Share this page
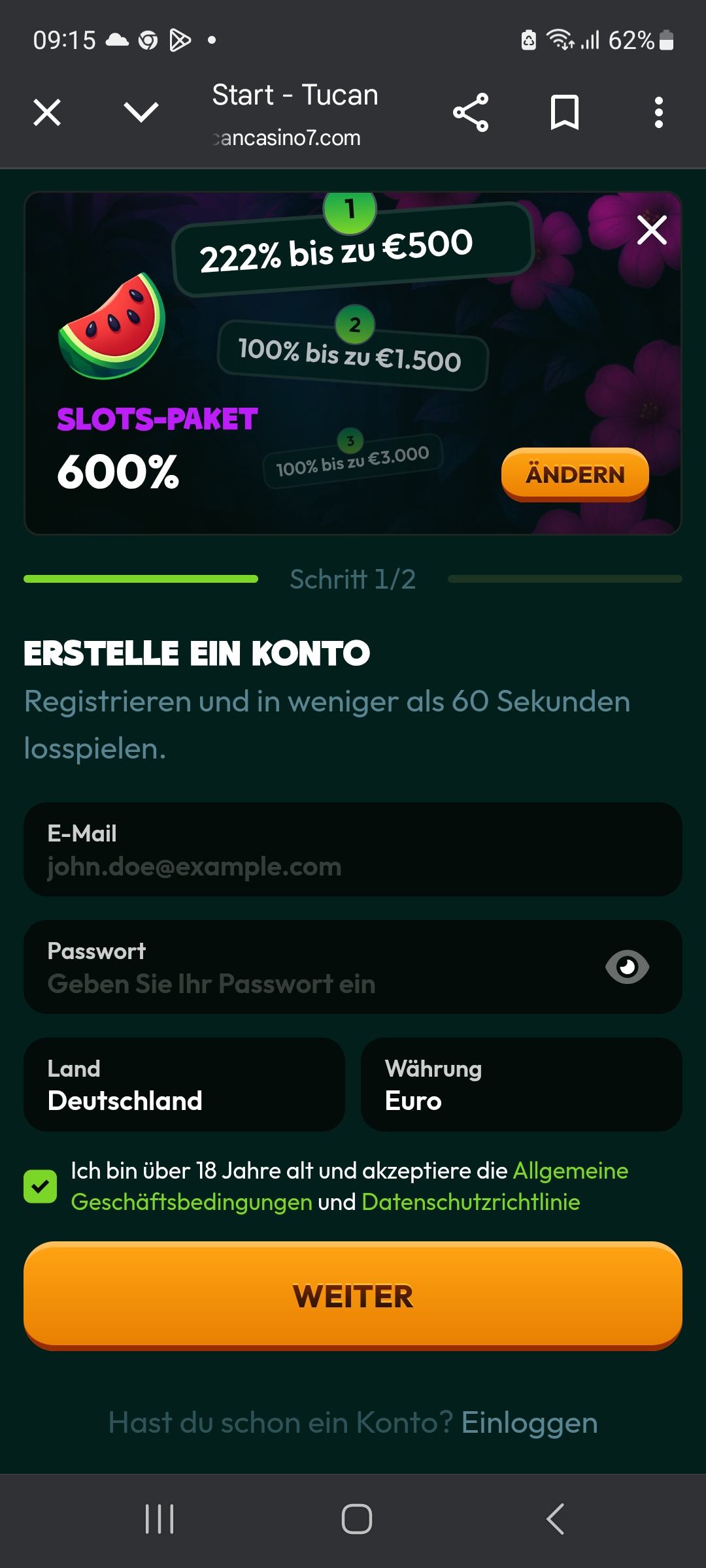706x1568 pixels. (471, 112)
